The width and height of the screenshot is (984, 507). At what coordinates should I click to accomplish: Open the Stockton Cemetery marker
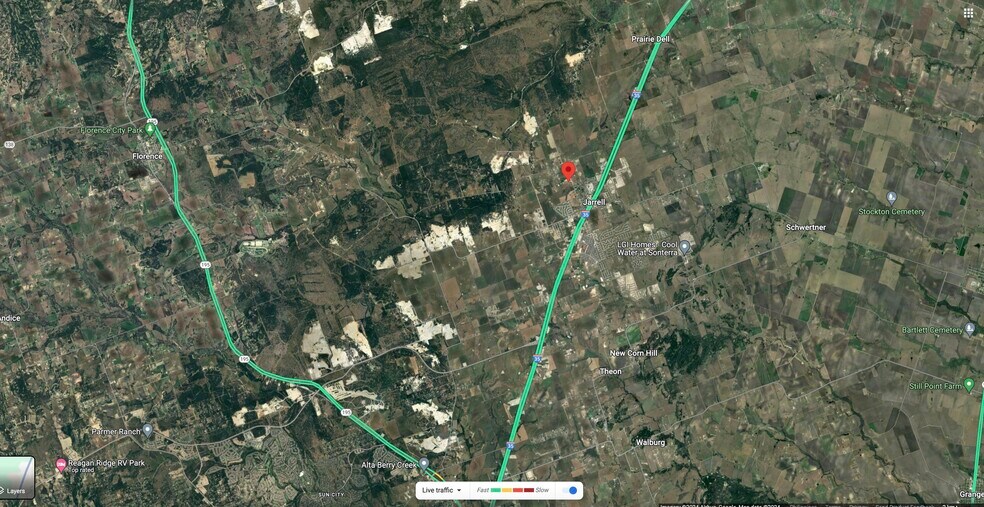tap(891, 198)
